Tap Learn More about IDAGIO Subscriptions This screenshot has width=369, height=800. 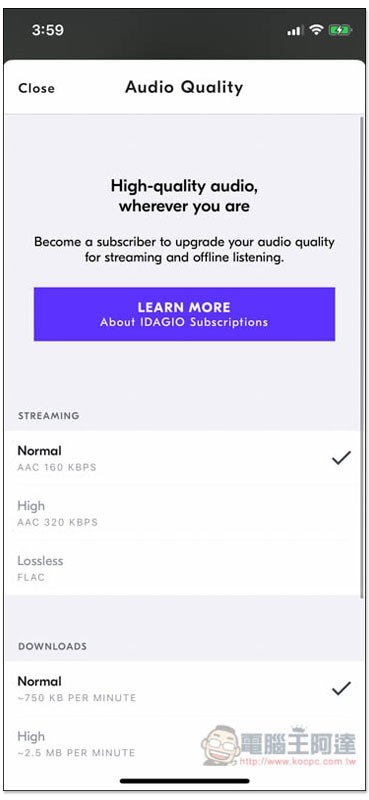pos(184,314)
